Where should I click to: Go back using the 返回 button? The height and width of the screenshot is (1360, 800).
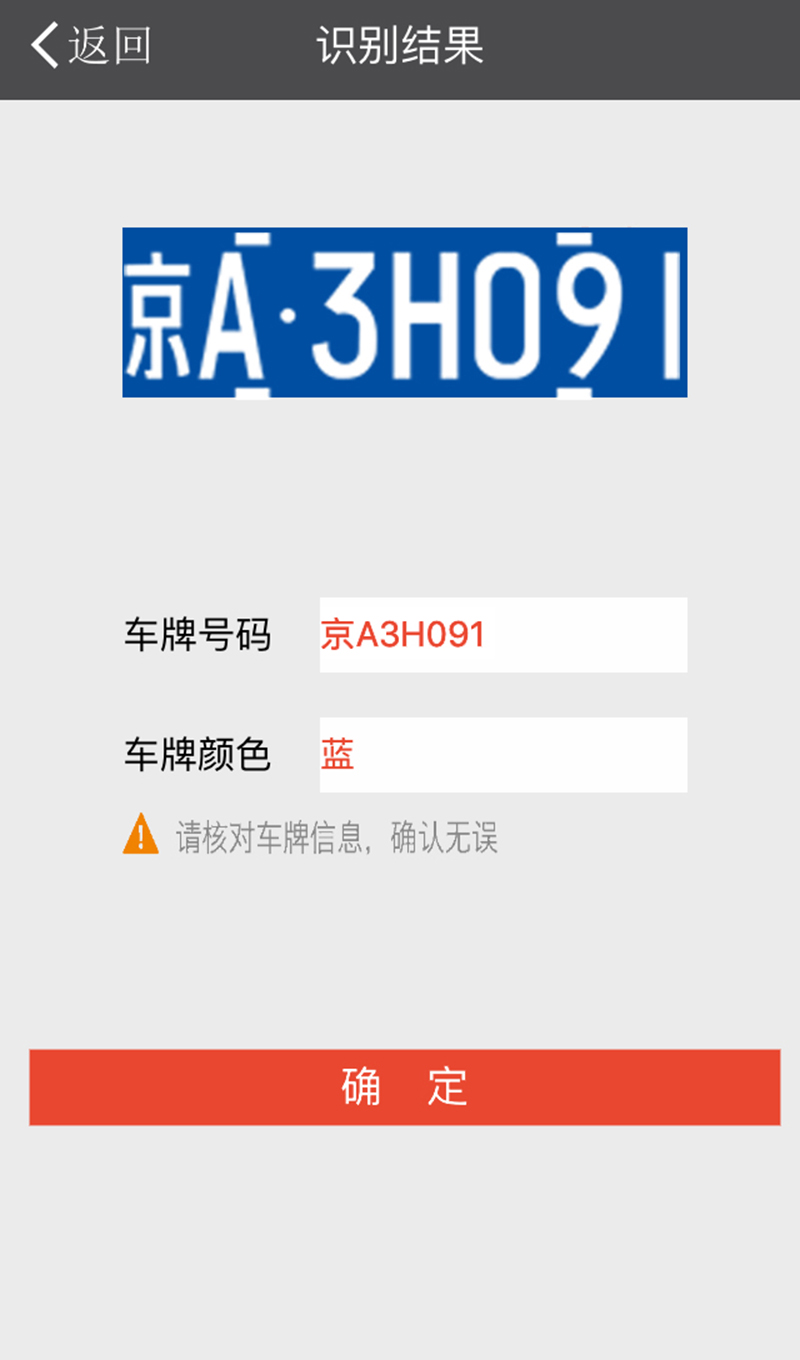tap(90, 46)
